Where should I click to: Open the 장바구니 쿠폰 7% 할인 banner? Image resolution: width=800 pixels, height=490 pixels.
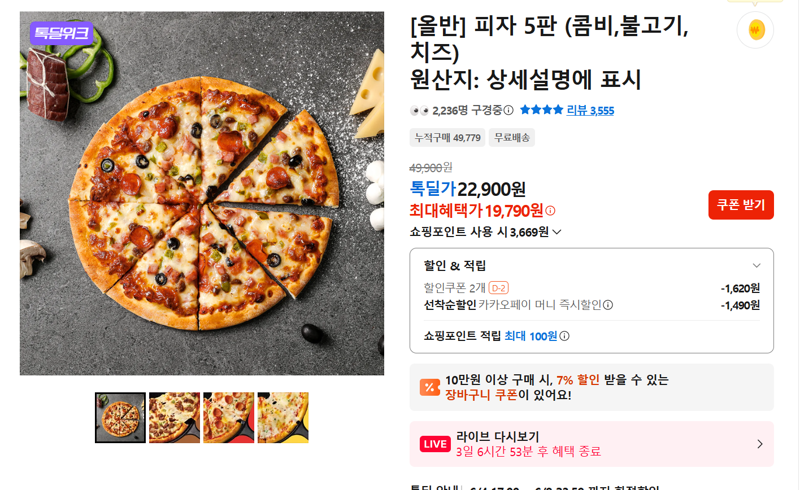point(591,387)
